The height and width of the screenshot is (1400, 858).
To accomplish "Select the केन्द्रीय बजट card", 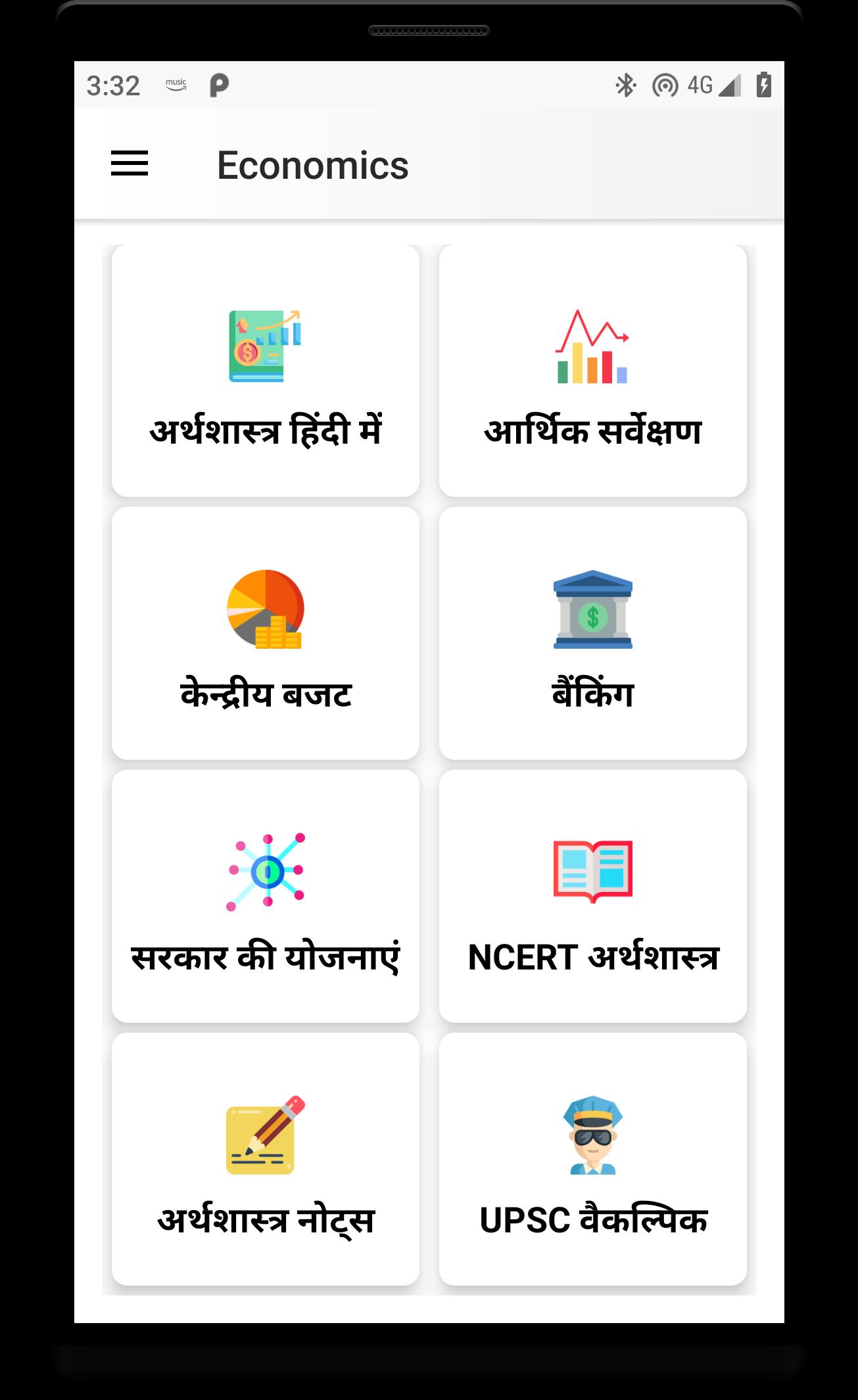I will (266, 634).
